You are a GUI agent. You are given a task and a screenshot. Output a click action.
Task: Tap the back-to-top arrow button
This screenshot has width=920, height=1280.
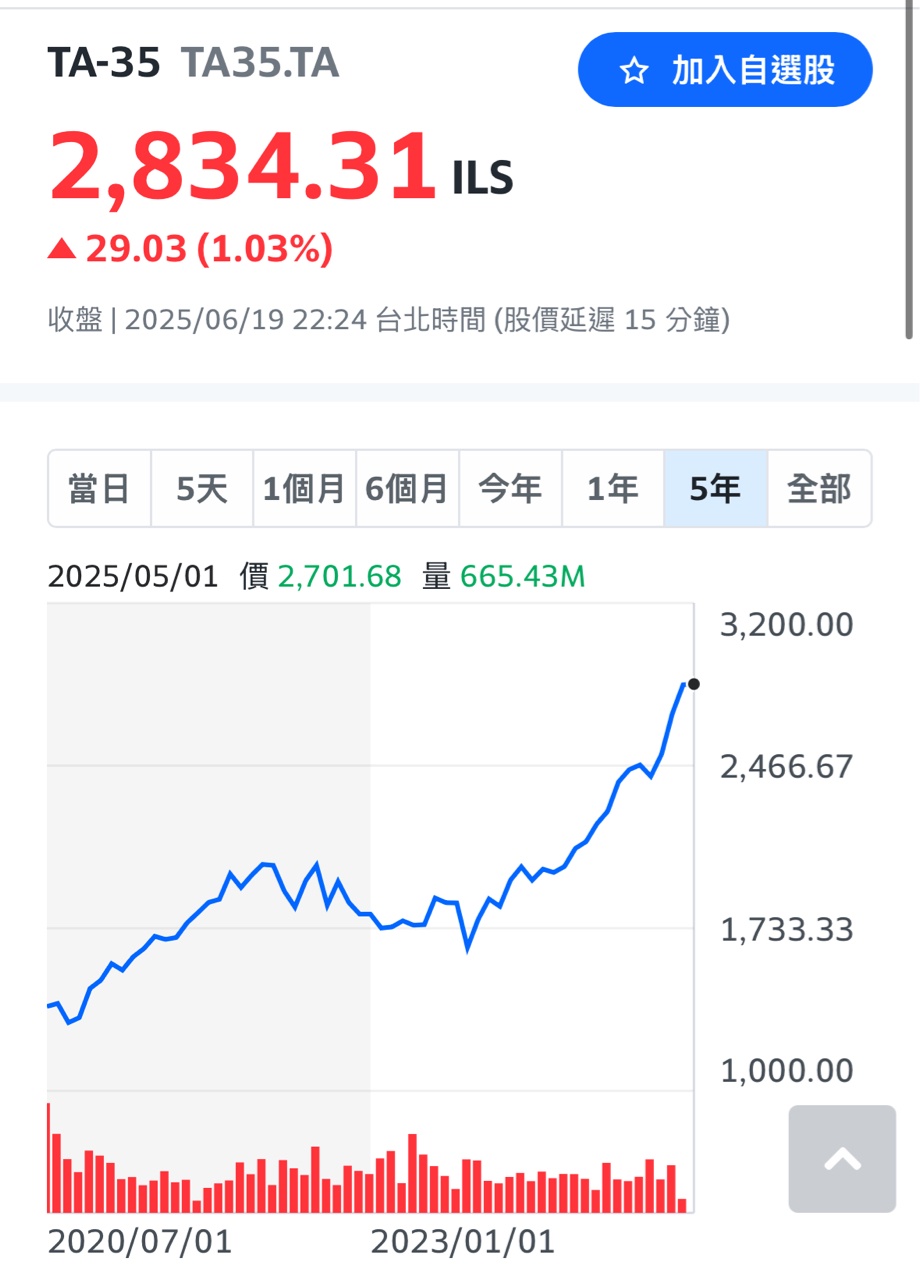tap(842, 1158)
